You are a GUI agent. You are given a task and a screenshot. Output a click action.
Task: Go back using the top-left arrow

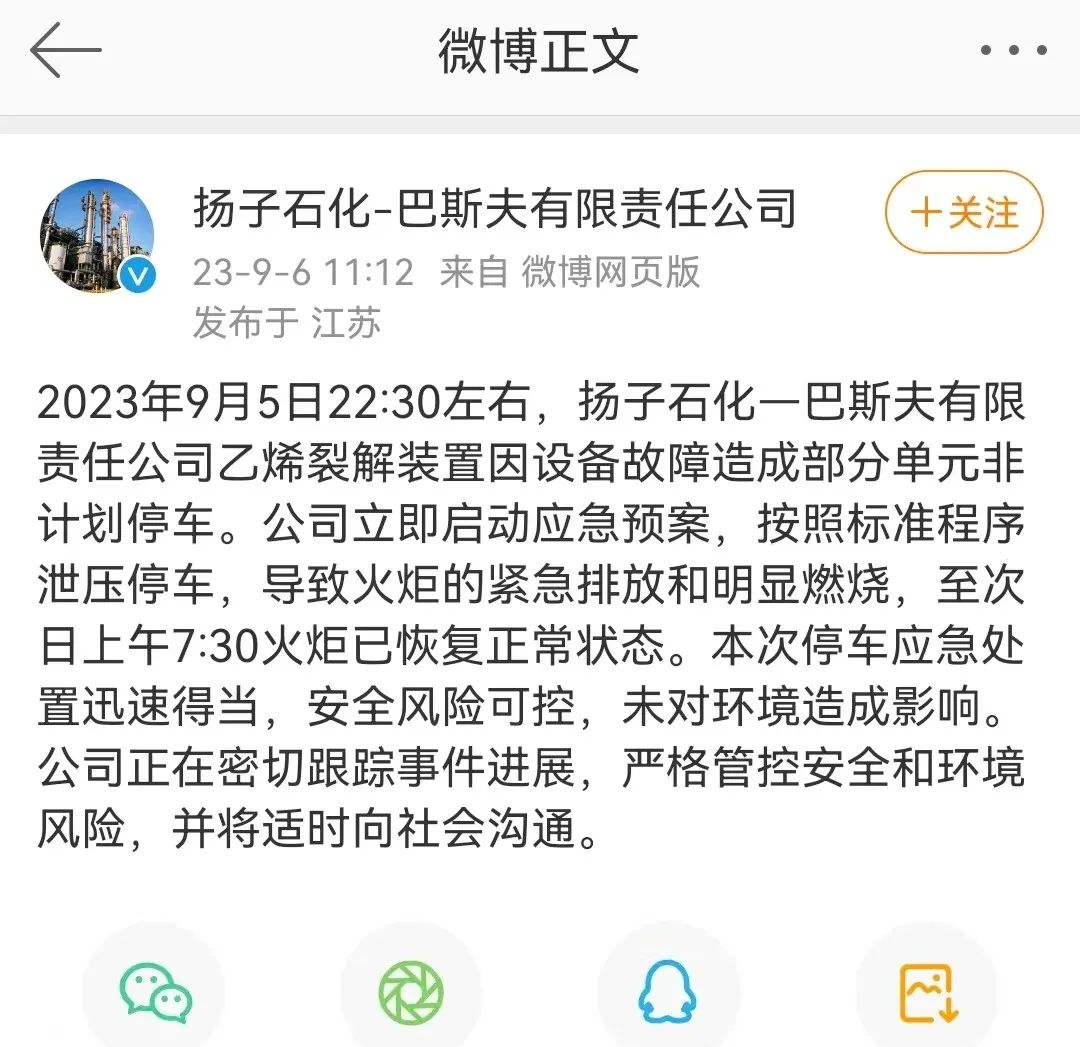click(x=65, y=50)
